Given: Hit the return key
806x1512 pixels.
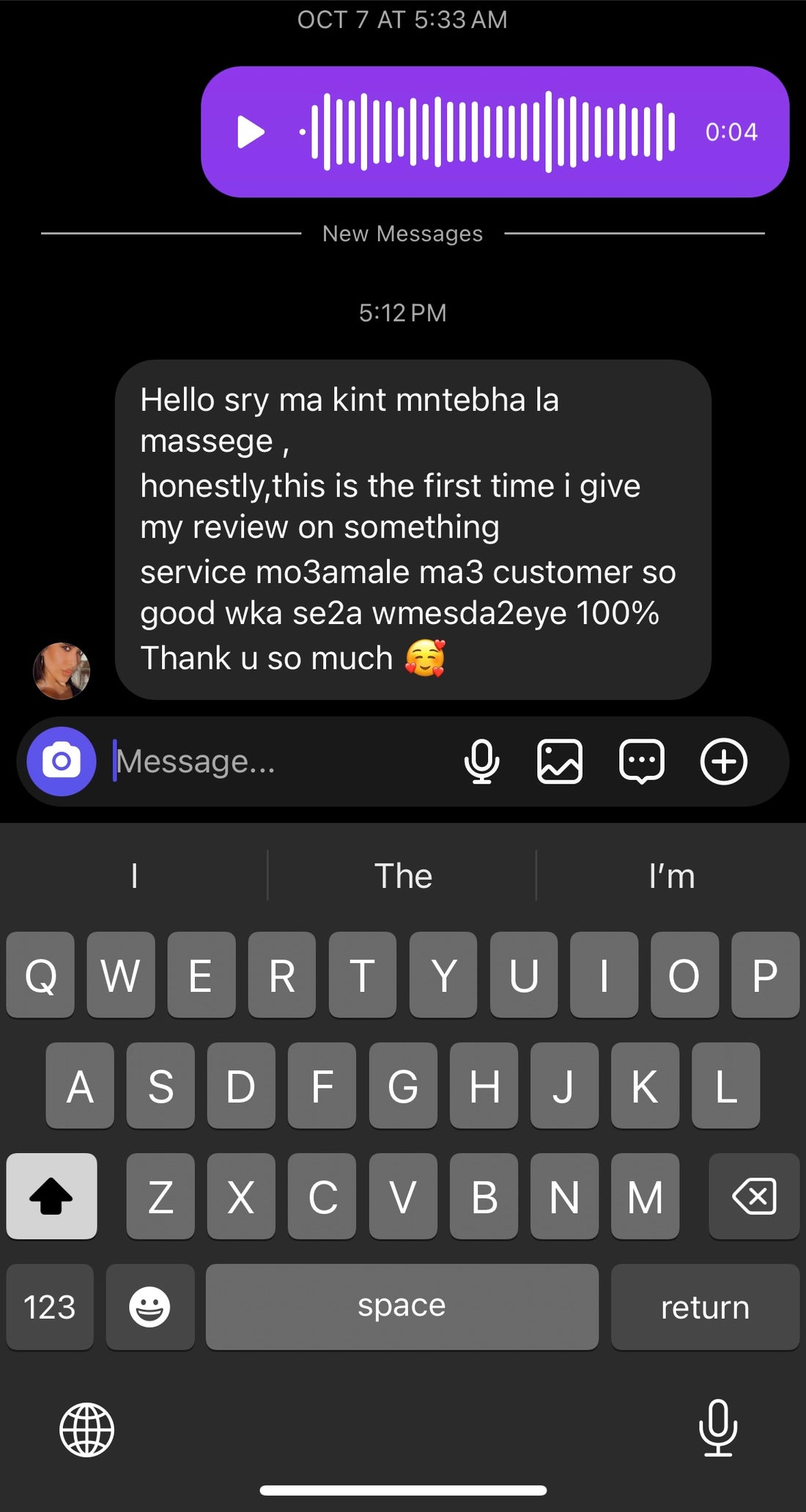Looking at the screenshot, I should [705, 1307].
